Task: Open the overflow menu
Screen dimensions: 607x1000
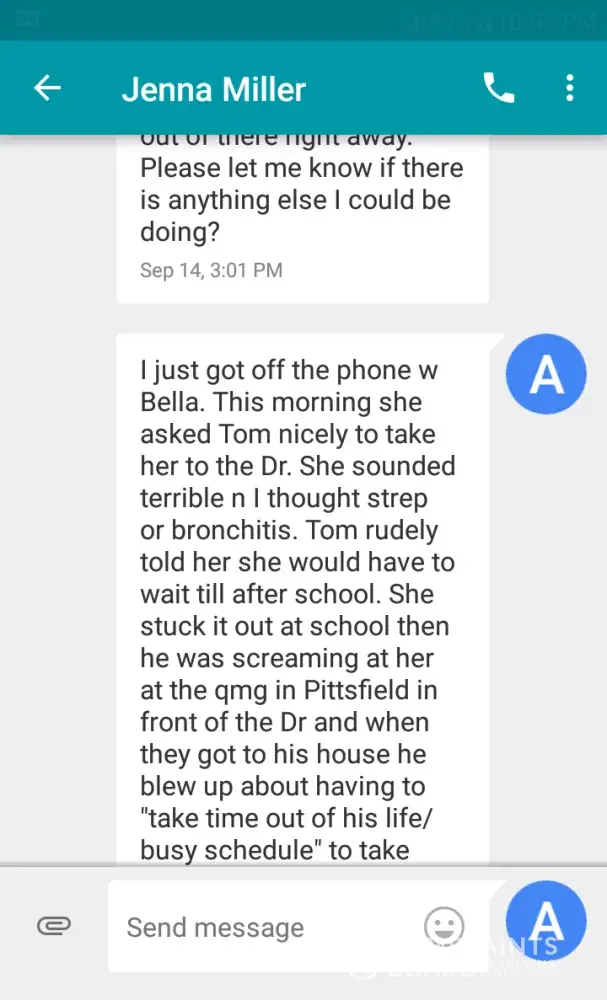Action: click(569, 88)
